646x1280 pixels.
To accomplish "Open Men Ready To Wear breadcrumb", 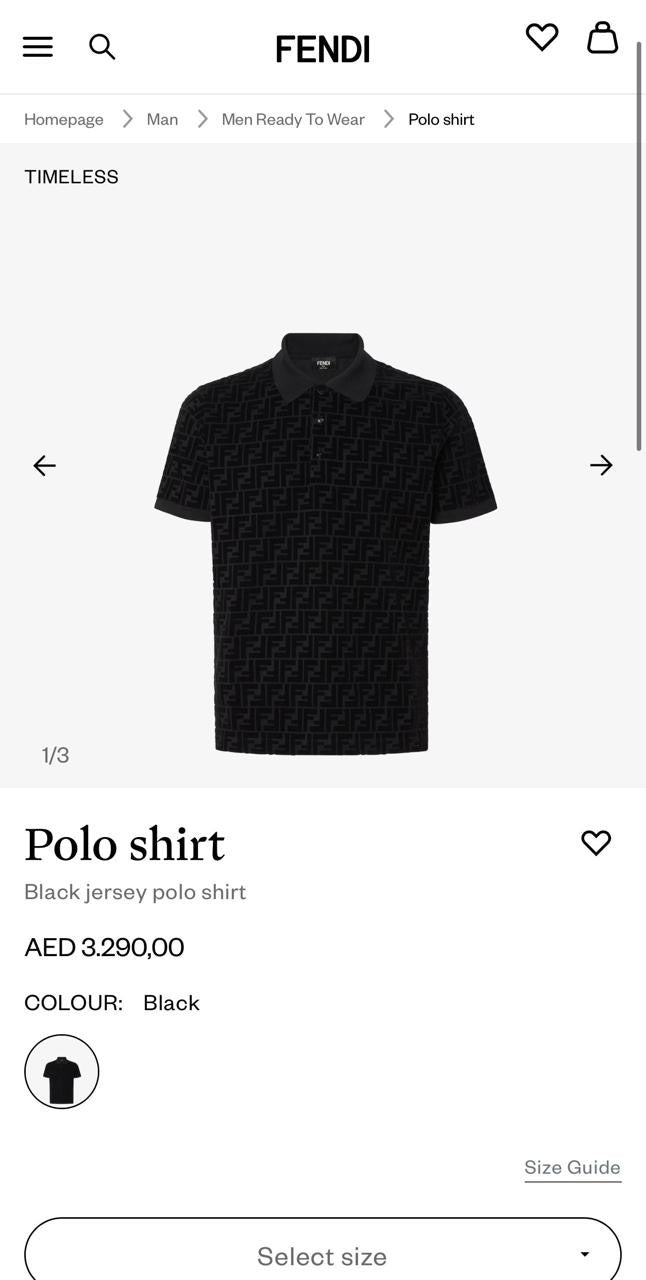I will 293,119.
